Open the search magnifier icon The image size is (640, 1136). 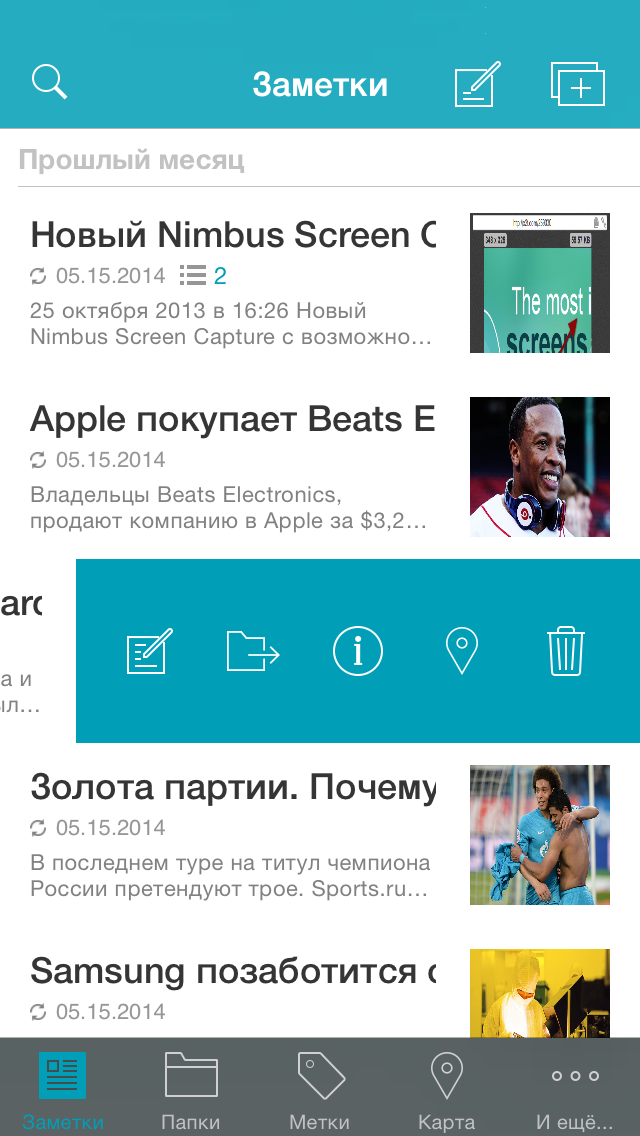click(49, 83)
